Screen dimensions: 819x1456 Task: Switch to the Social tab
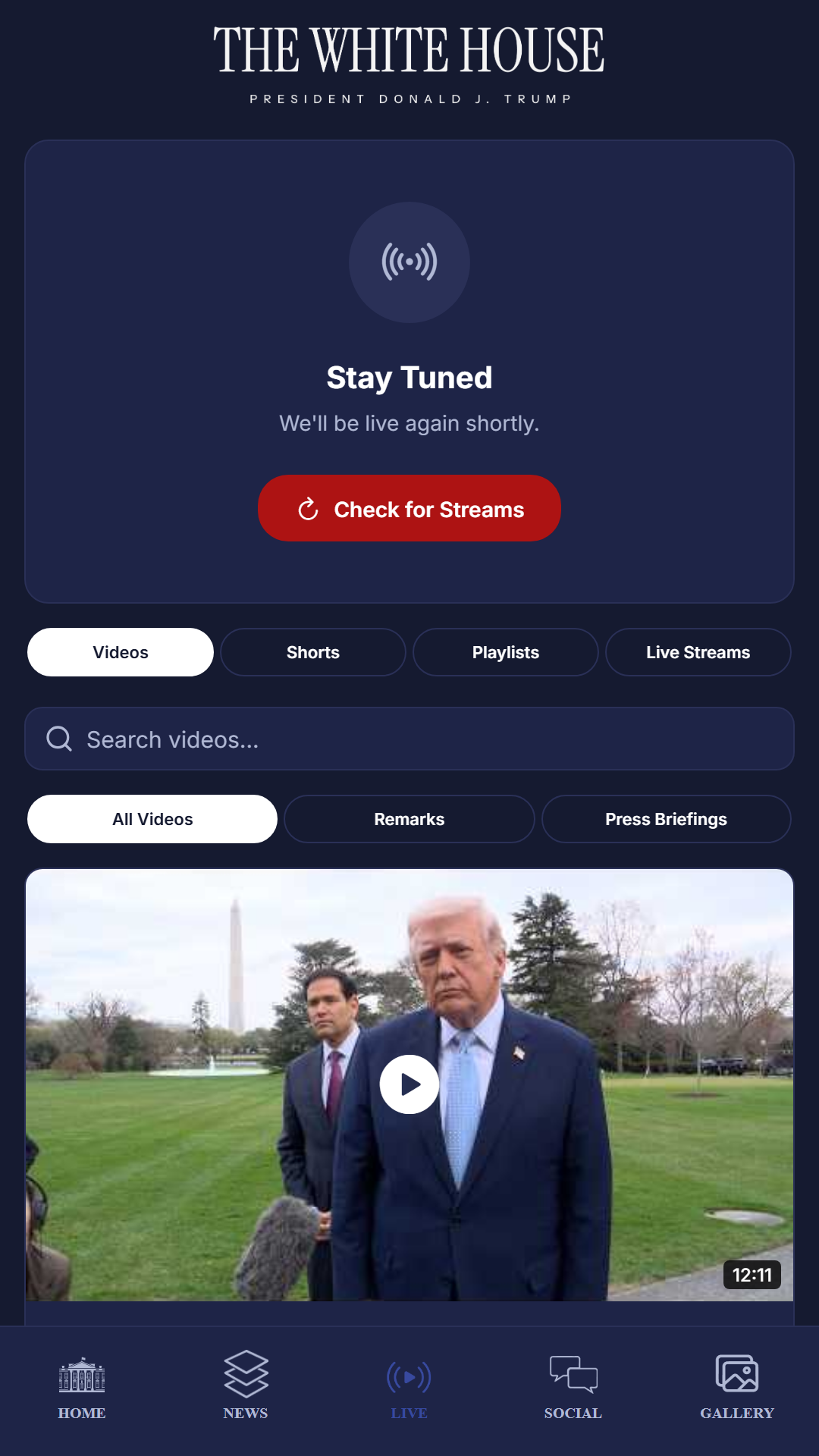pyautogui.click(x=573, y=1388)
